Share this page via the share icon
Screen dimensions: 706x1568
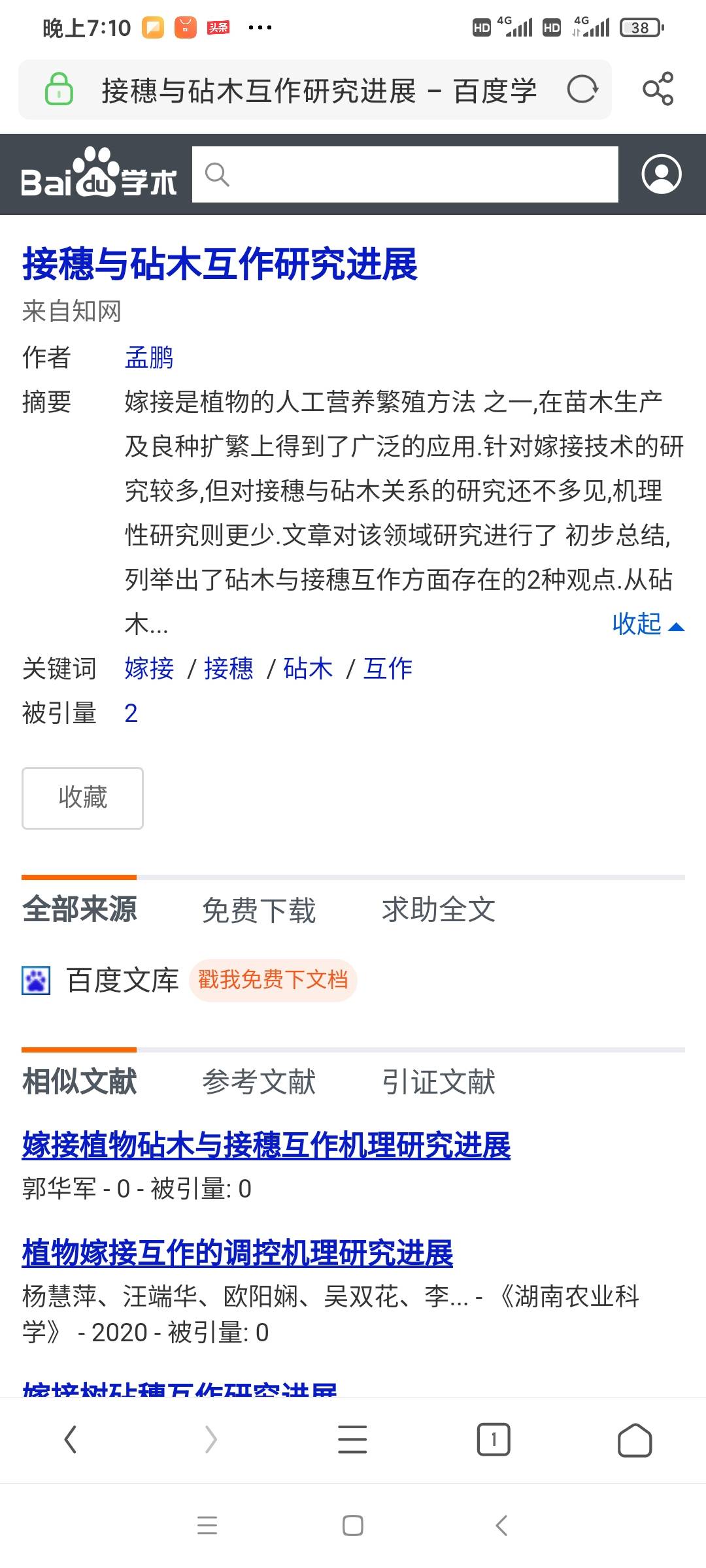[658, 89]
